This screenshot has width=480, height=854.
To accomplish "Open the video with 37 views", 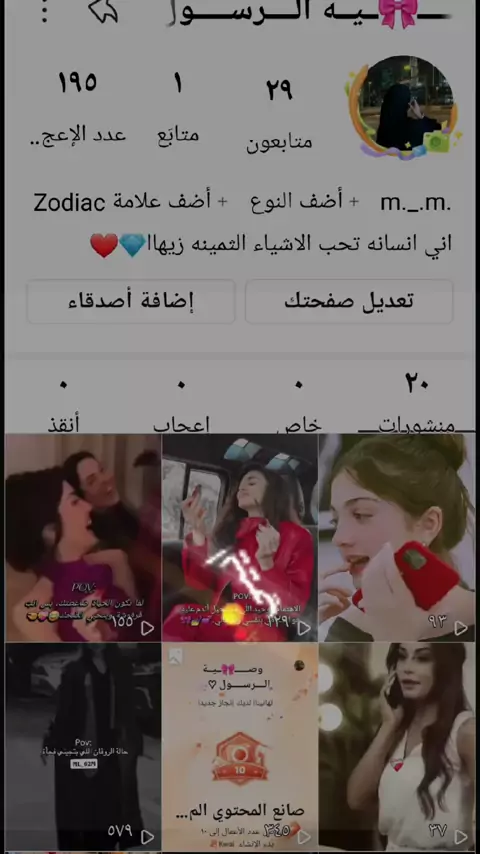I will (x=397, y=746).
